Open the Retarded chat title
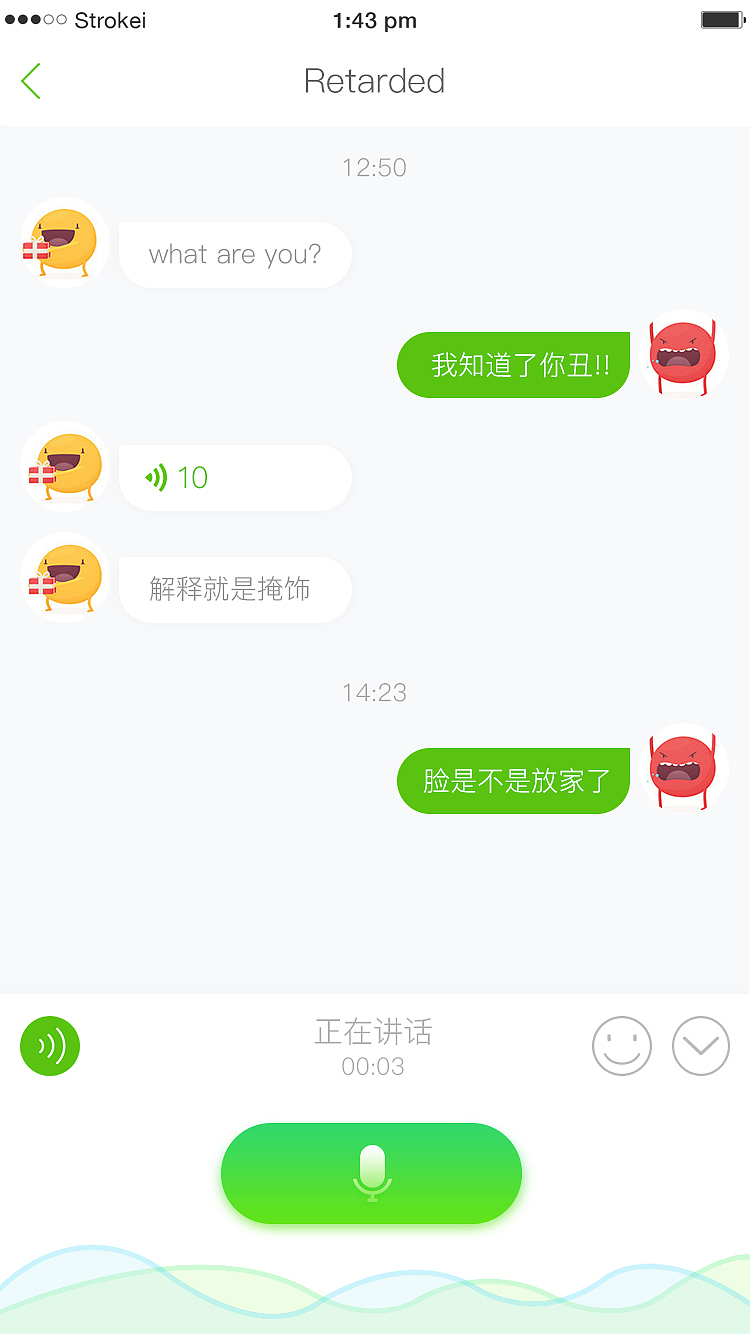Image resolution: width=750 pixels, height=1334 pixels. click(x=374, y=81)
